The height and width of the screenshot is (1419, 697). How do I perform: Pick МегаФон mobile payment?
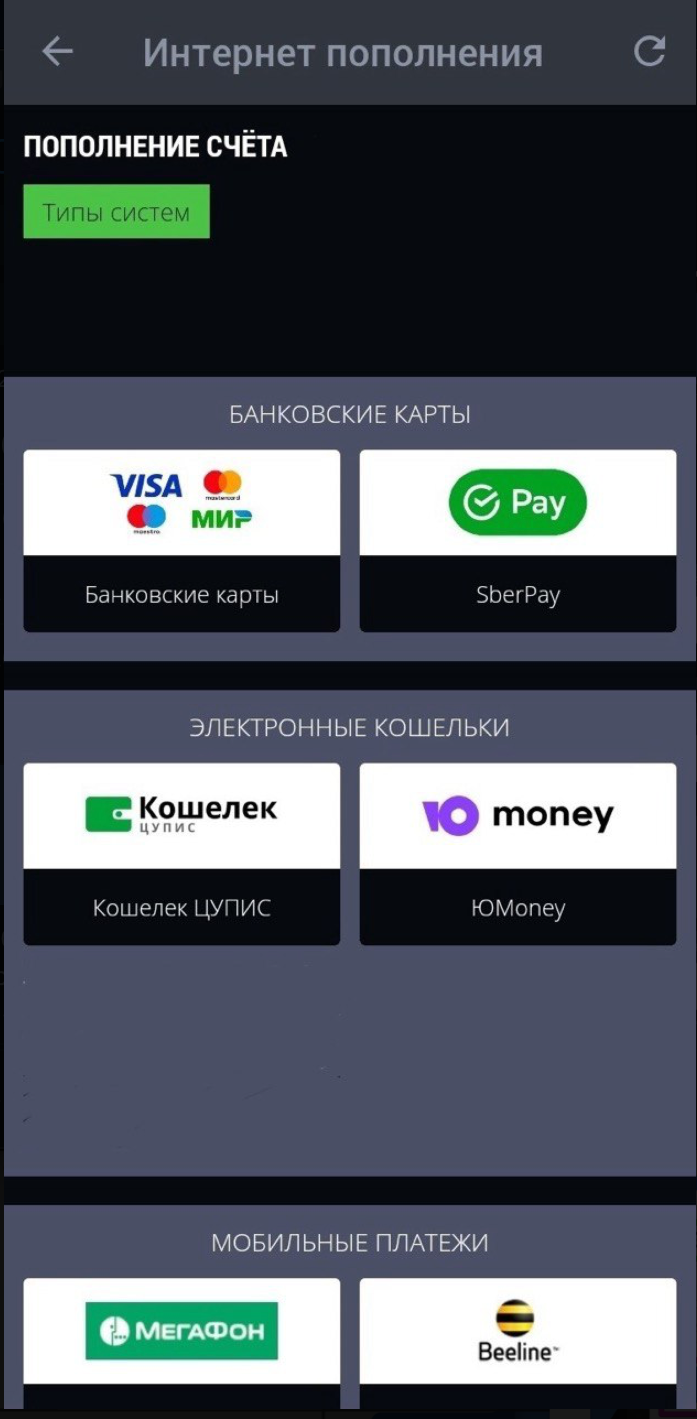tap(181, 1332)
